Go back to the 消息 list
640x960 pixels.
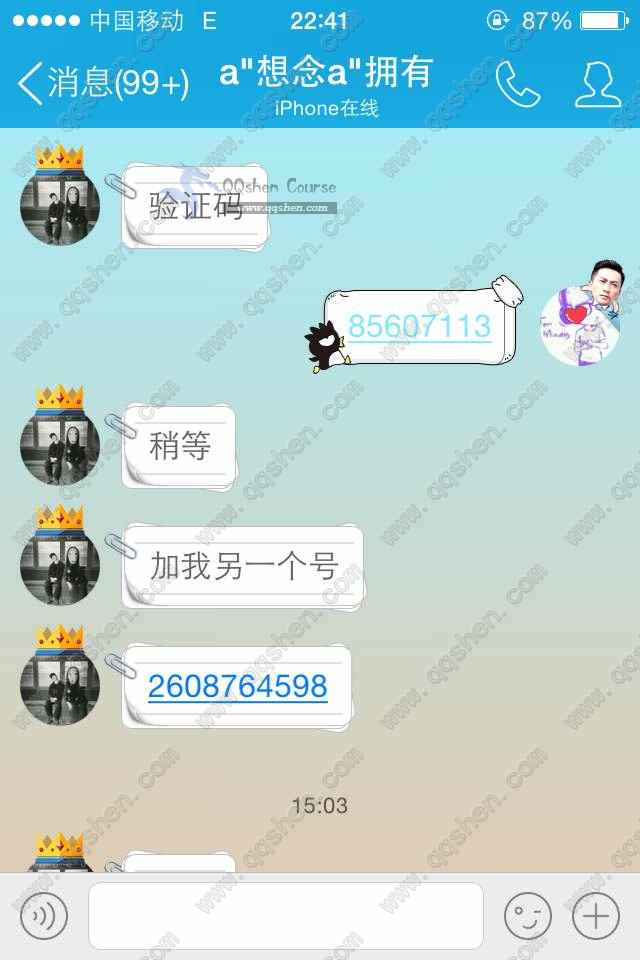[x=102, y=83]
